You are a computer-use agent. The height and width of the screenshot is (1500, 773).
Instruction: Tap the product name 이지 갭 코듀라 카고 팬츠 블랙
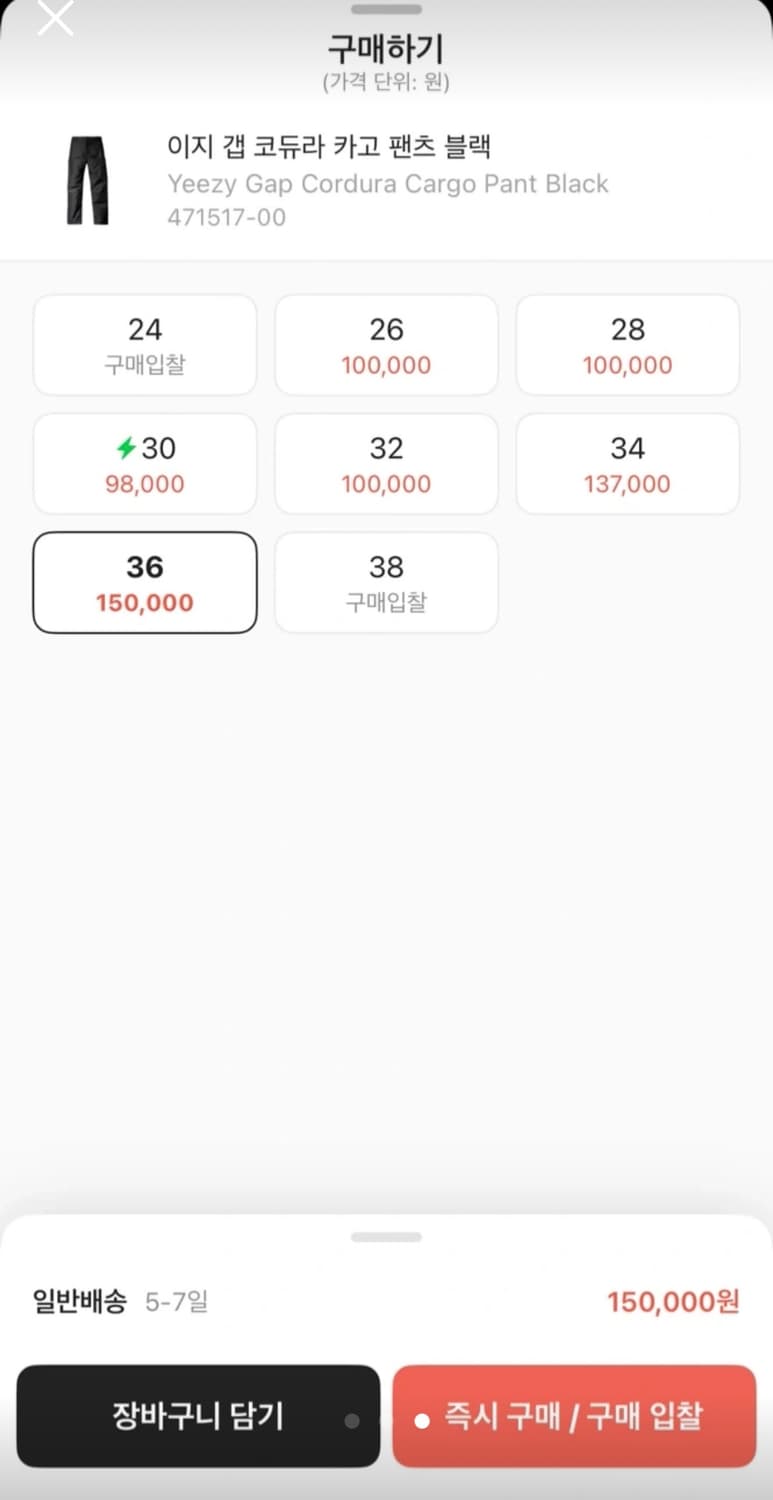(x=326, y=147)
